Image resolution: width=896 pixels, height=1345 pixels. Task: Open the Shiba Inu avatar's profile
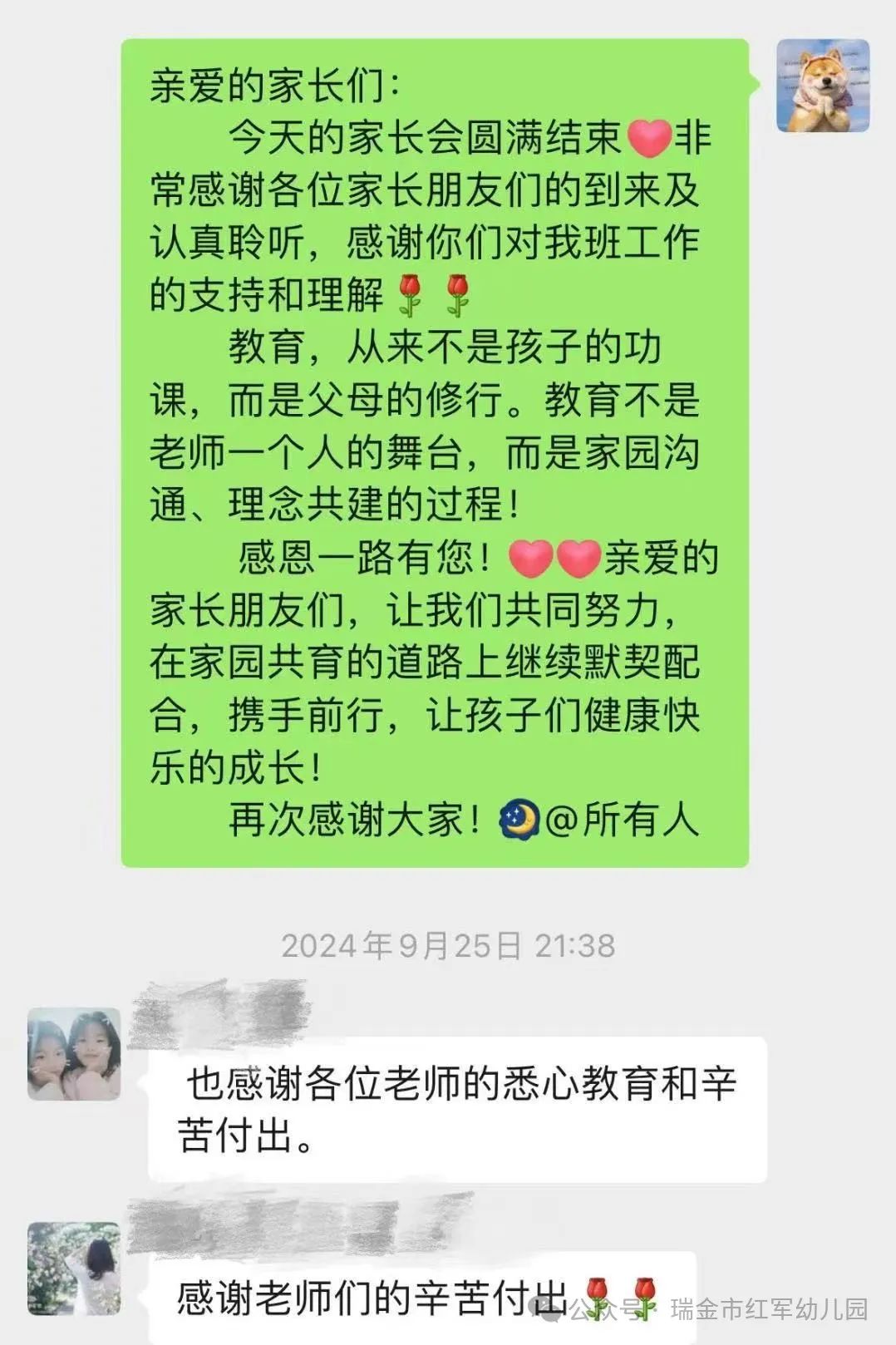pyautogui.click(x=822, y=86)
